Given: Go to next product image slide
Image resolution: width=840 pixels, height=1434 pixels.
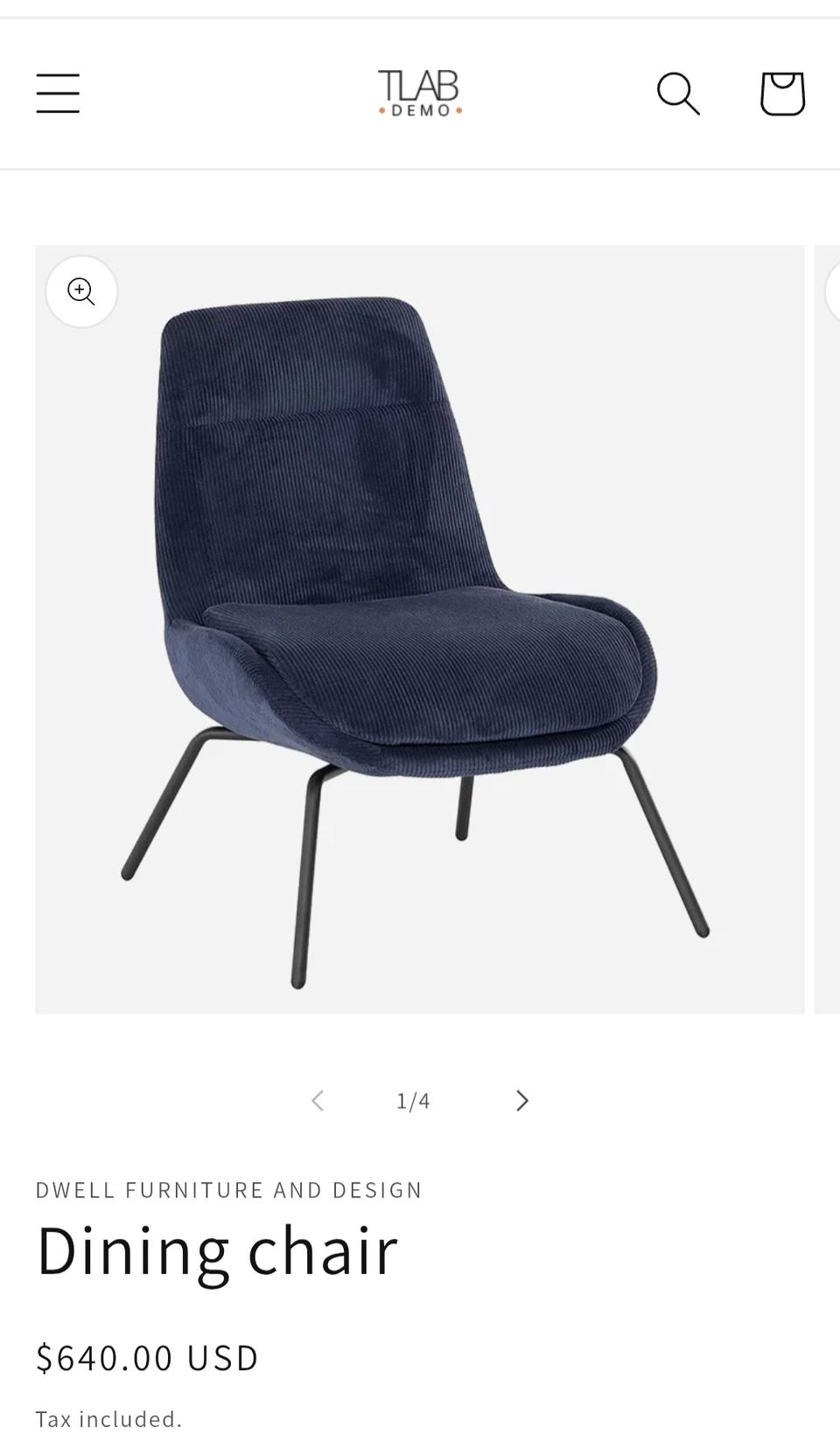Looking at the screenshot, I should pyautogui.click(x=522, y=1101).
